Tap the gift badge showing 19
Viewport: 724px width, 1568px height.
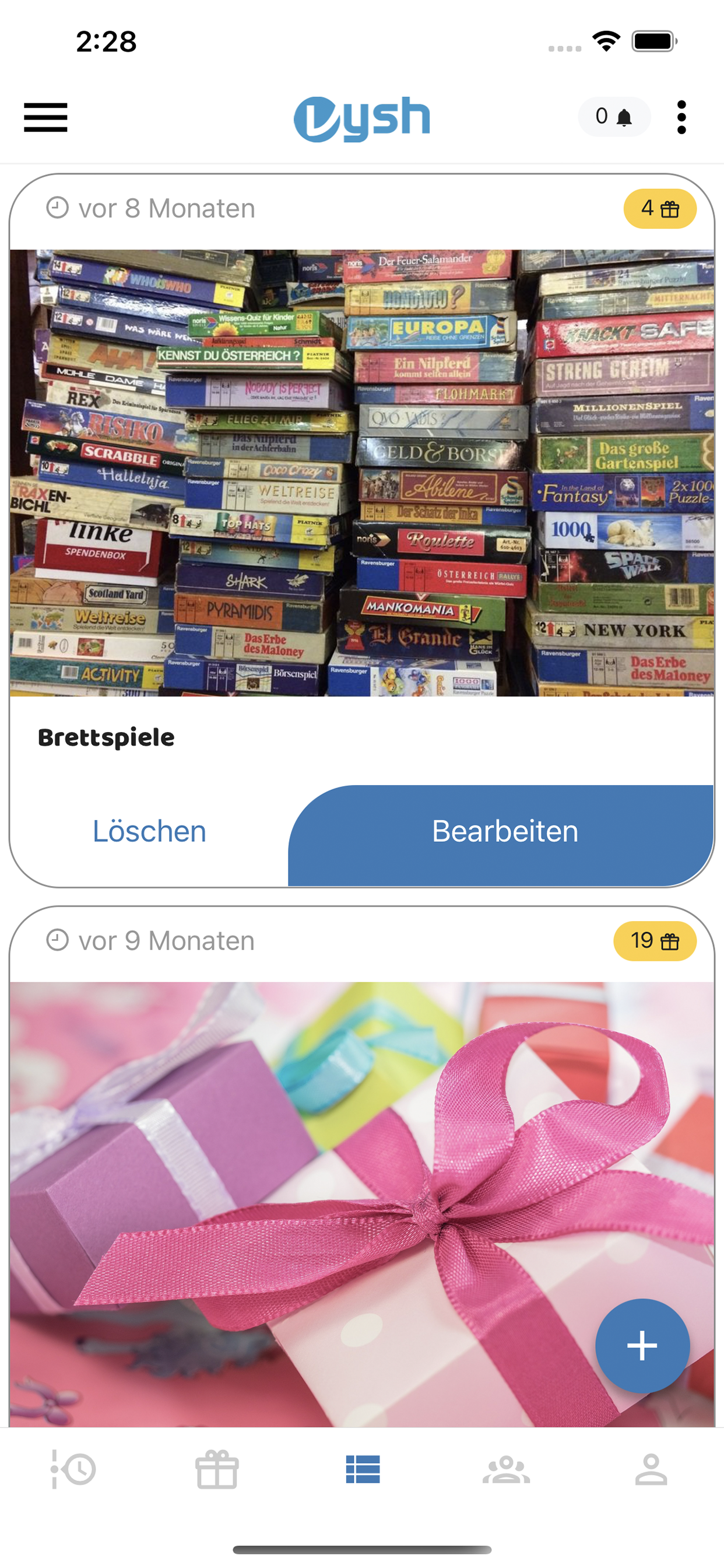point(654,940)
